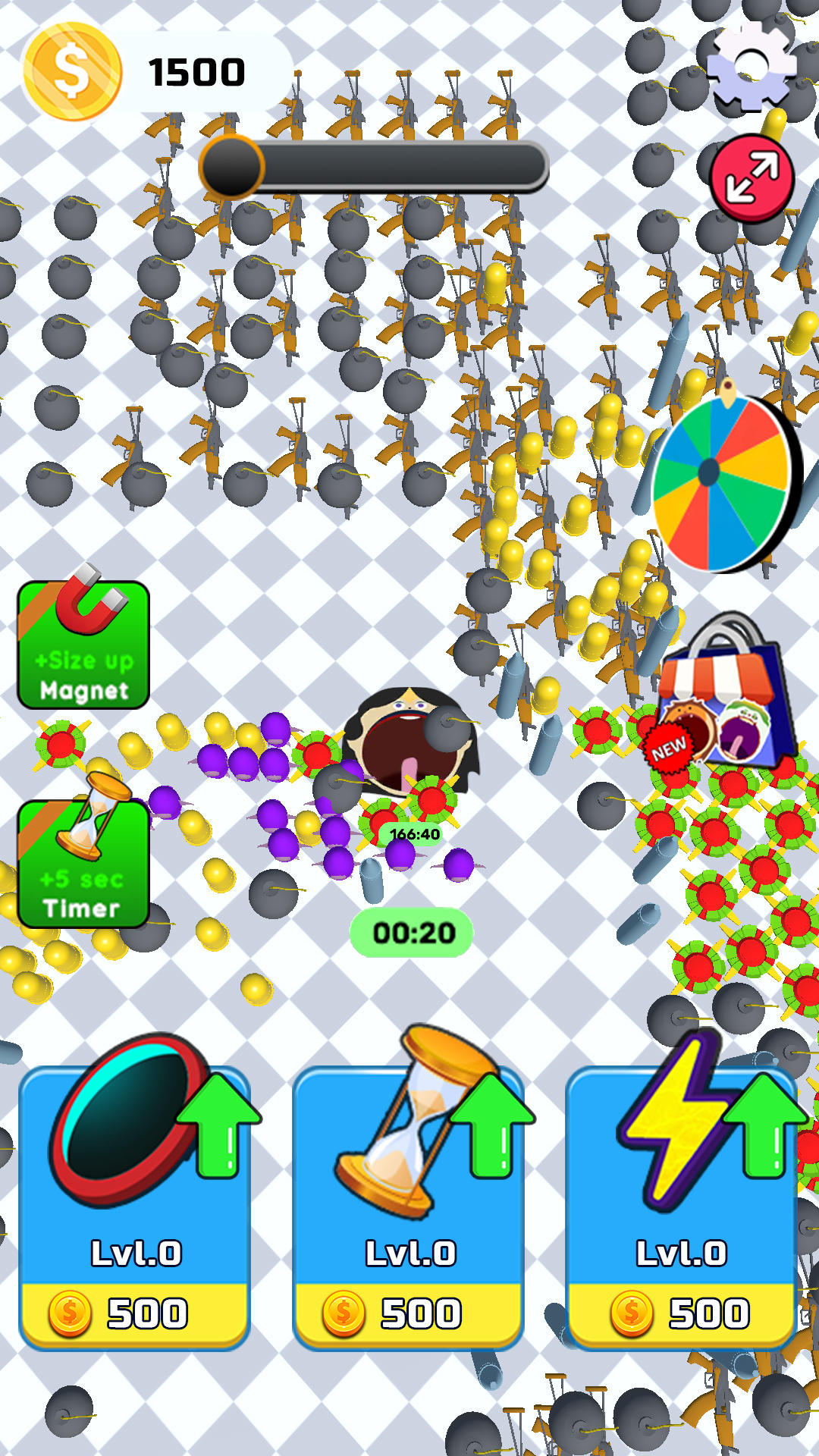Screen dimensions: 819x1456
Task: Get the +5 sec Timer boost
Action: 83,864
